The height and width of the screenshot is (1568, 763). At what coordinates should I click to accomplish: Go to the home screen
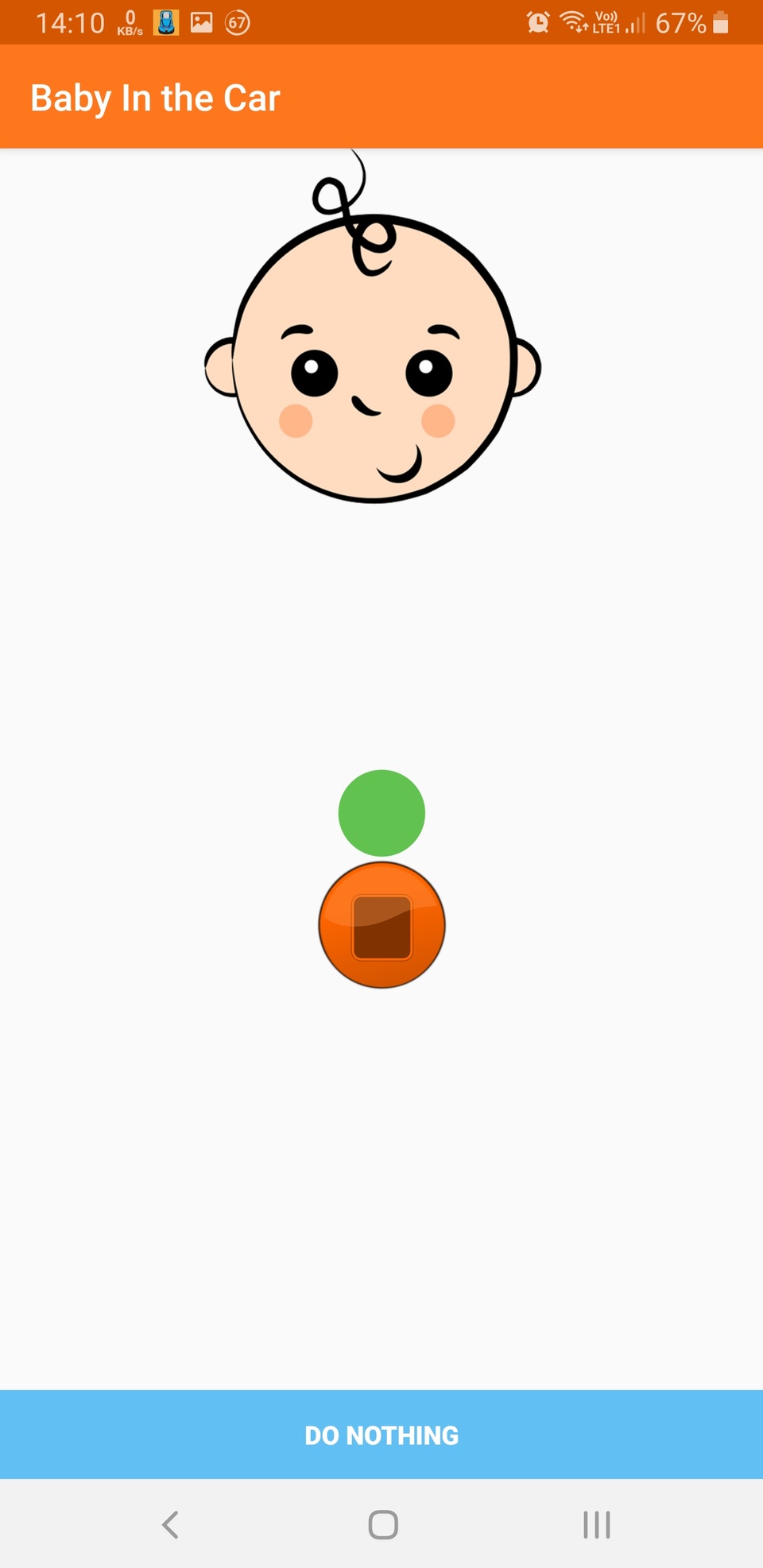pyautogui.click(x=383, y=1524)
